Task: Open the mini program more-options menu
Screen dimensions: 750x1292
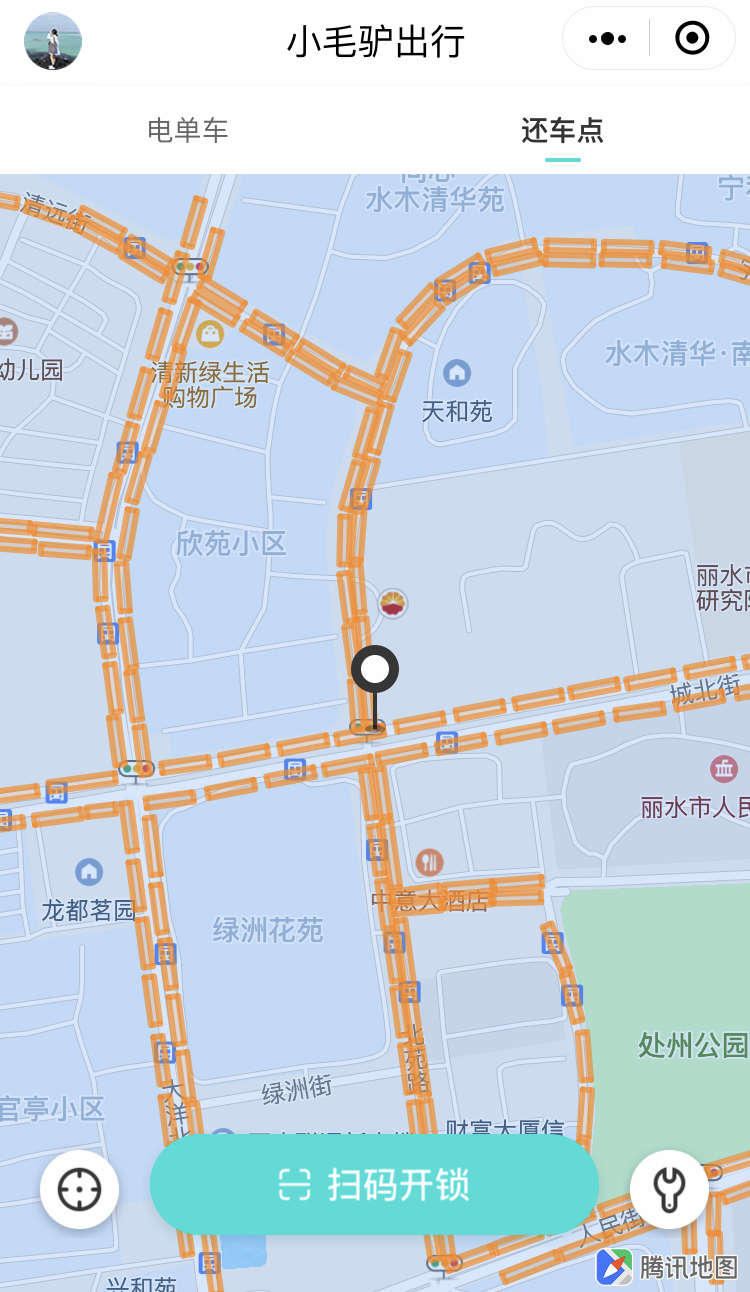Action: point(607,39)
